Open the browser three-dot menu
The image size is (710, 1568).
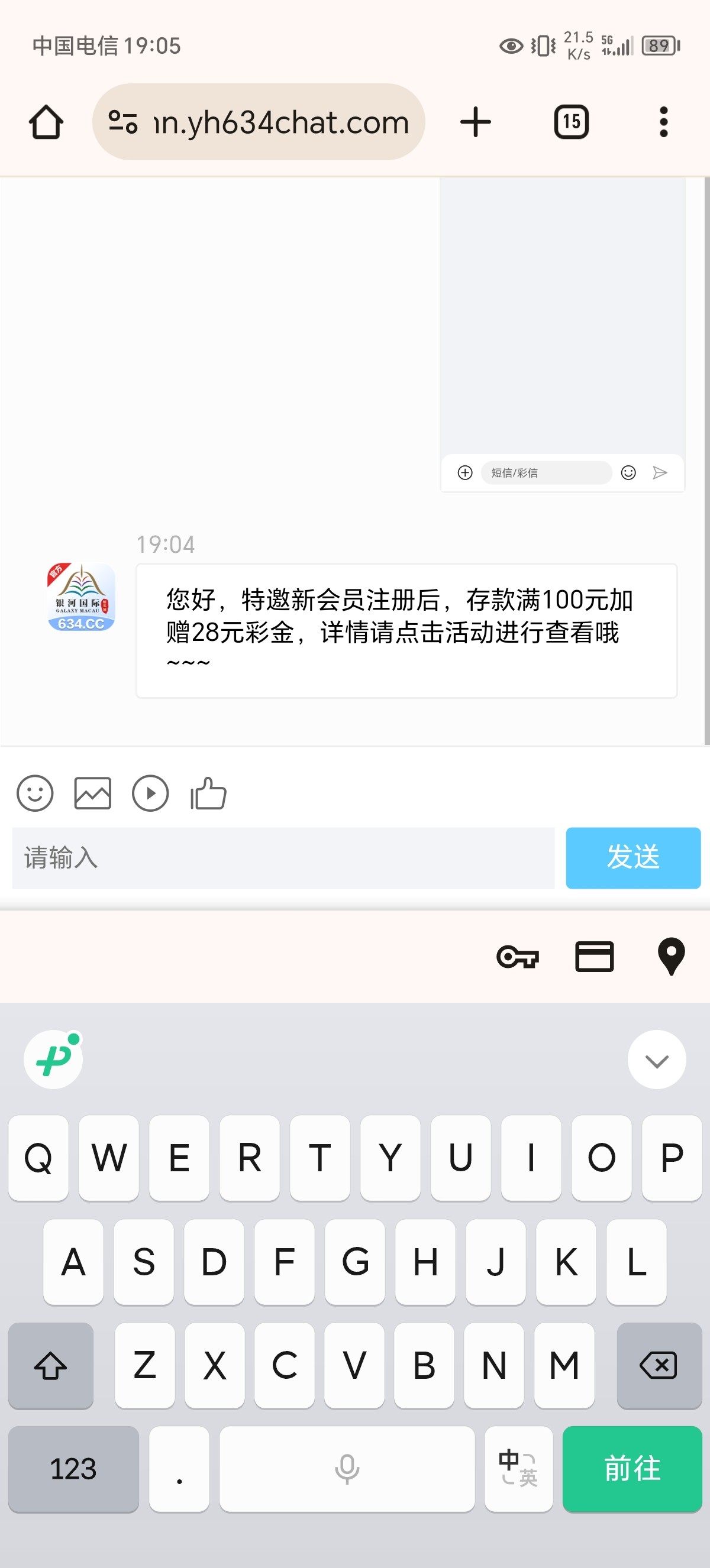(x=664, y=121)
